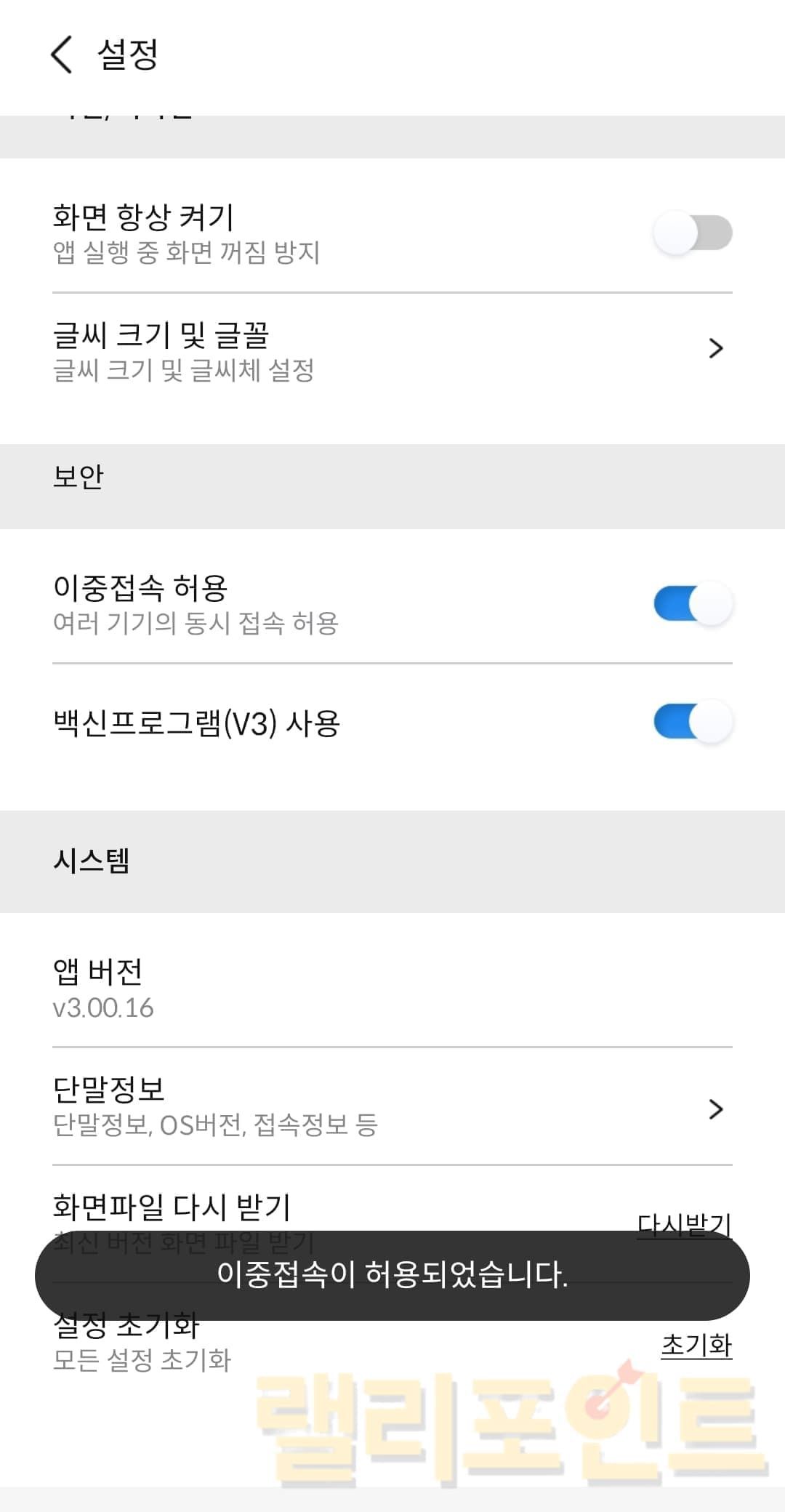The height and width of the screenshot is (1512, 785).
Task: Open the 단말정보 details
Action: point(392,1108)
